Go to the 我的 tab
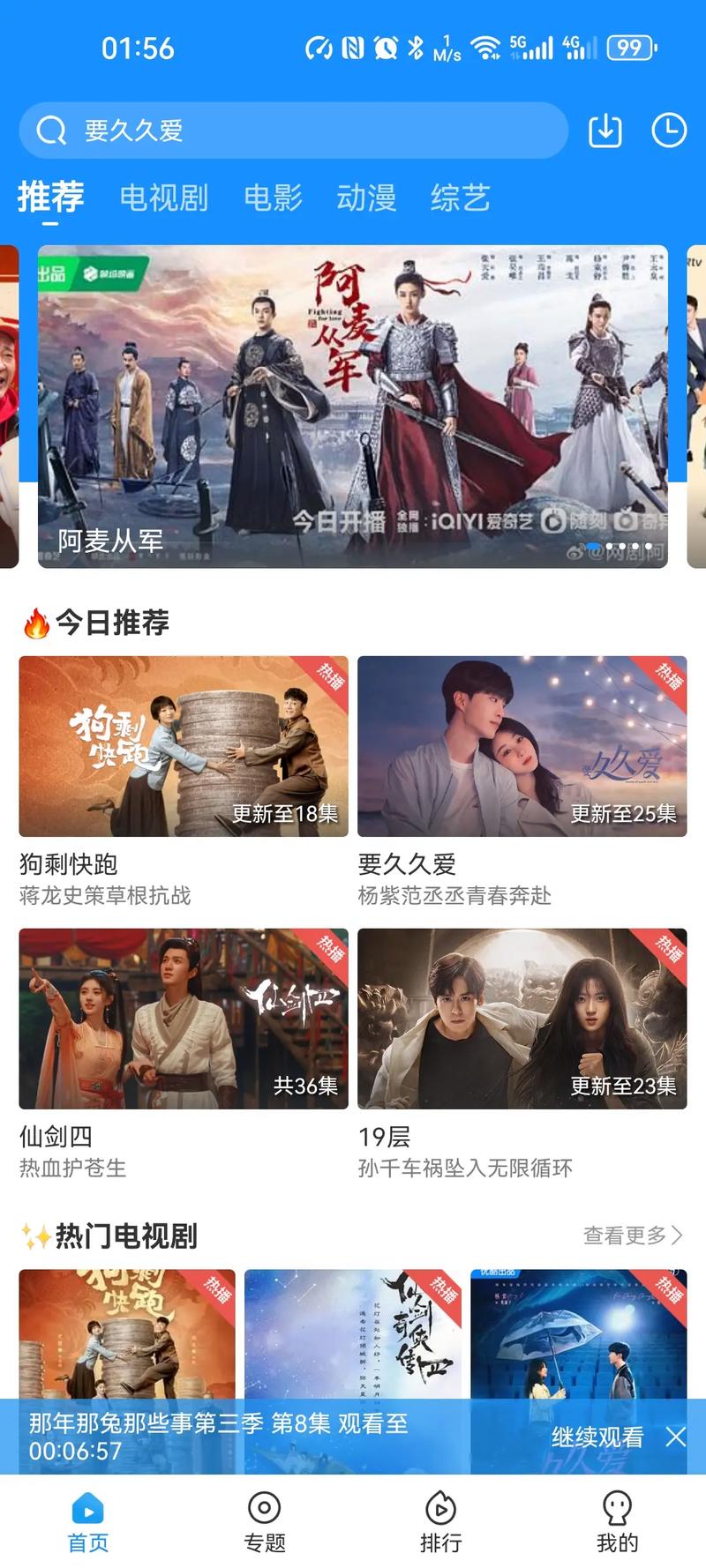This screenshot has width=706, height=1568. click(617, 1522)
